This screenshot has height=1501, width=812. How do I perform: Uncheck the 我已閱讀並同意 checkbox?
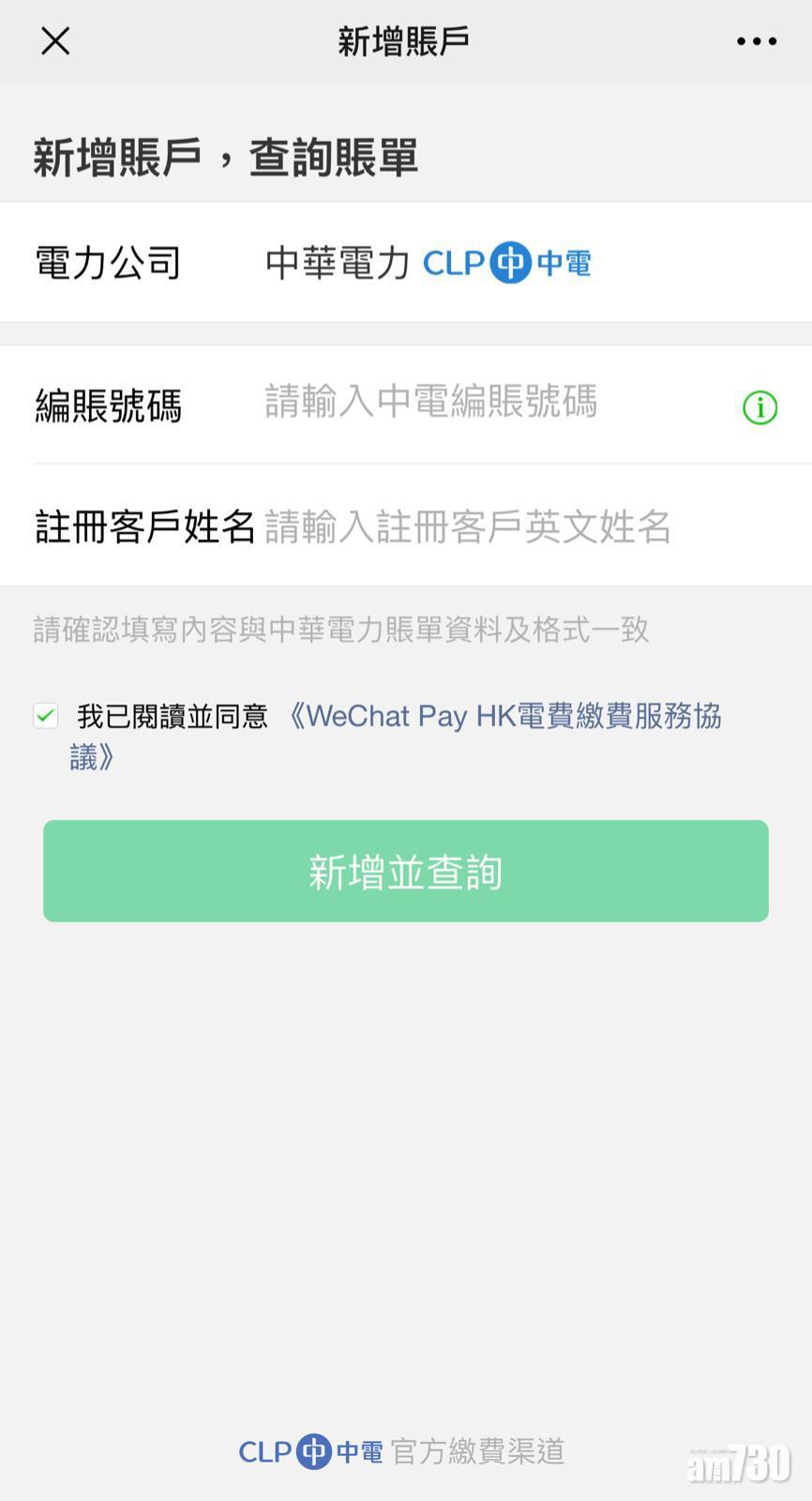coord(46,716)
